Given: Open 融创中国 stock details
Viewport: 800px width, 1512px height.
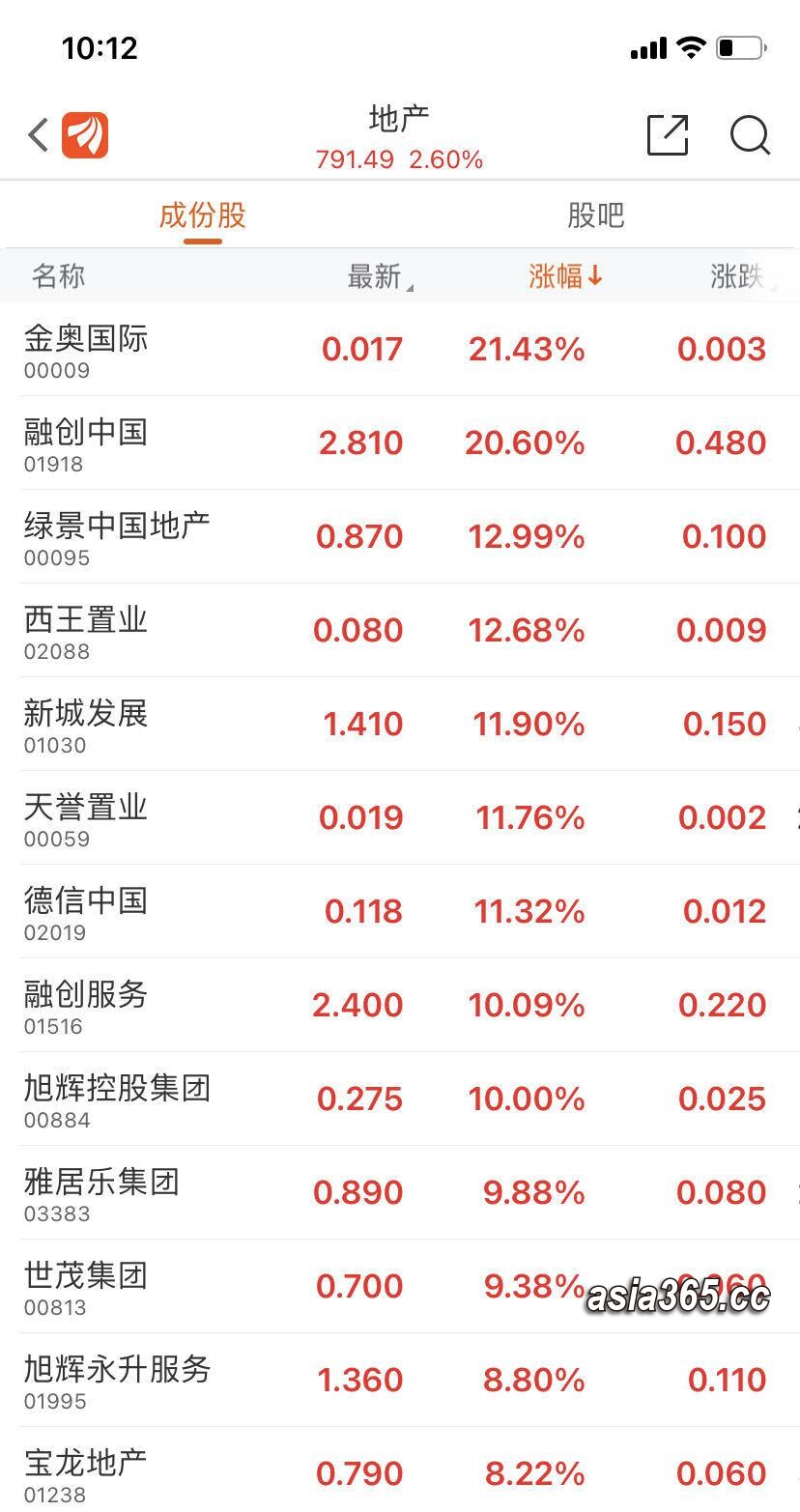Looking at the screenshot, I should click(x=400, y=443).
